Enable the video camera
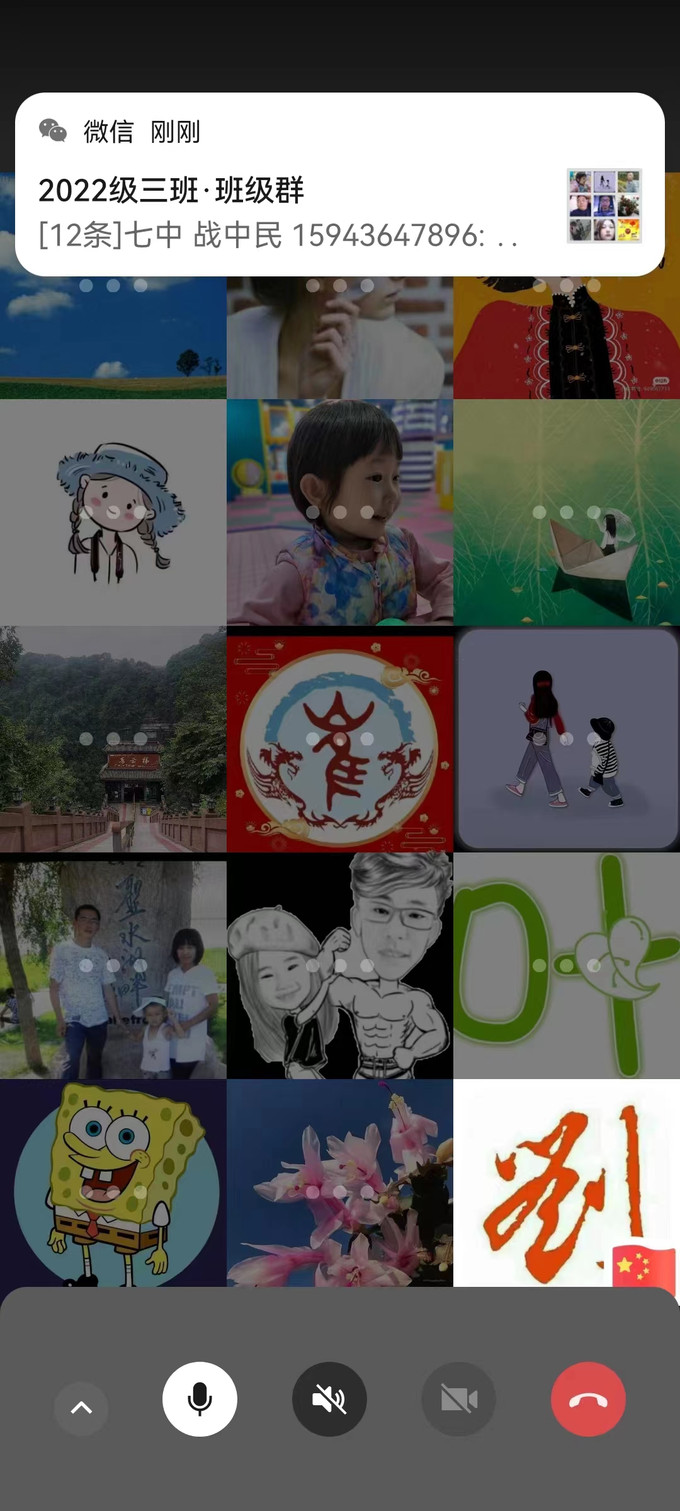This screenshot has width=680, height=1511. [459, 1399]
